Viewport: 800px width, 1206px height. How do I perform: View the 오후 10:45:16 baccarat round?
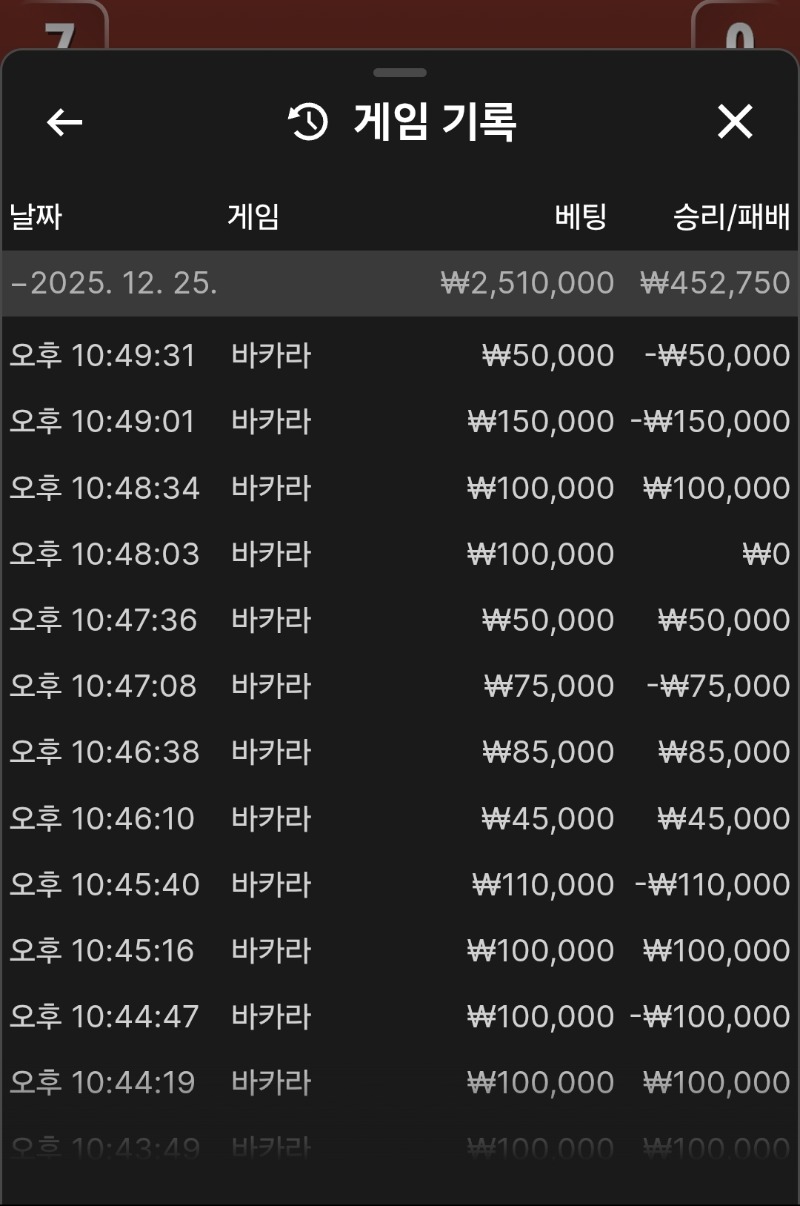coord(400,950)
